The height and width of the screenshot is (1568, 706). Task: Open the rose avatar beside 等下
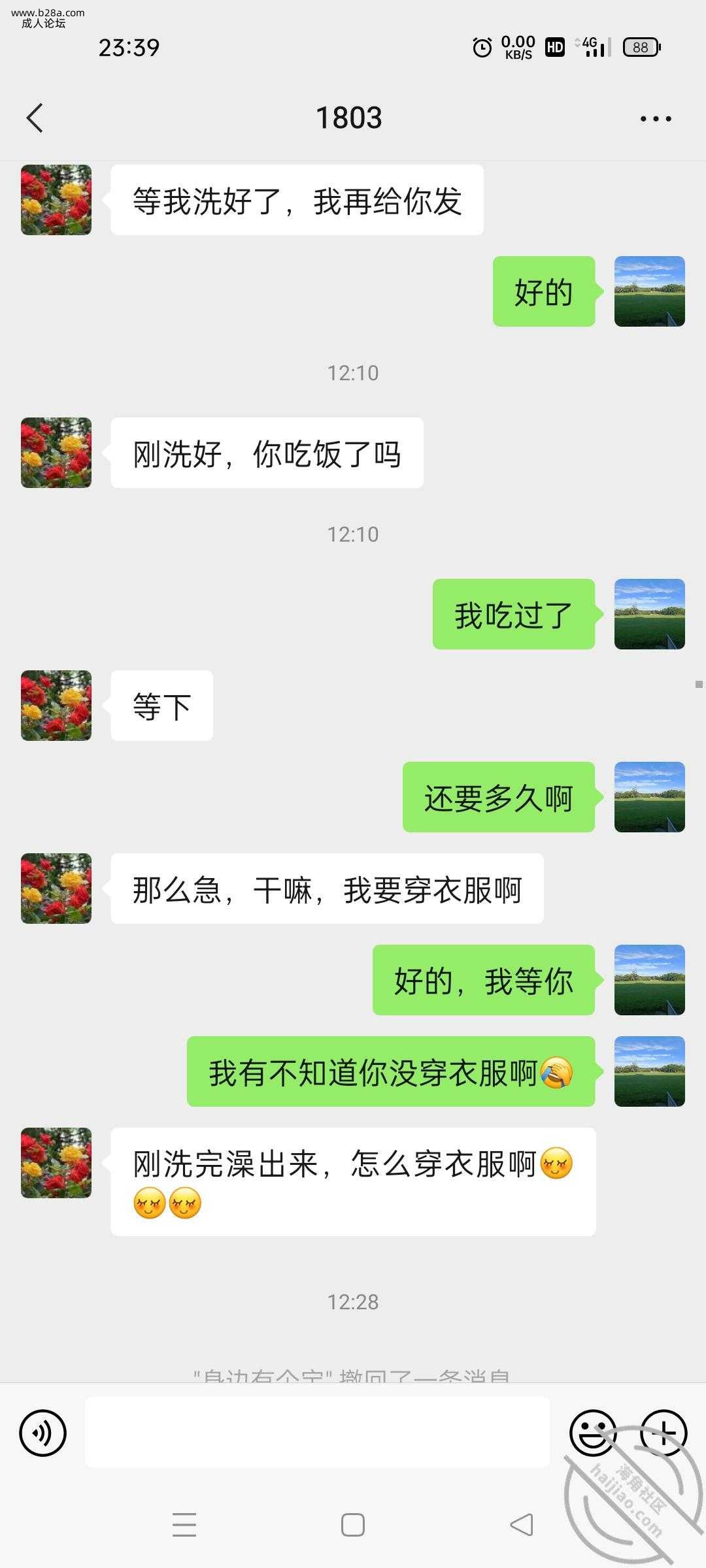(56, 706)
